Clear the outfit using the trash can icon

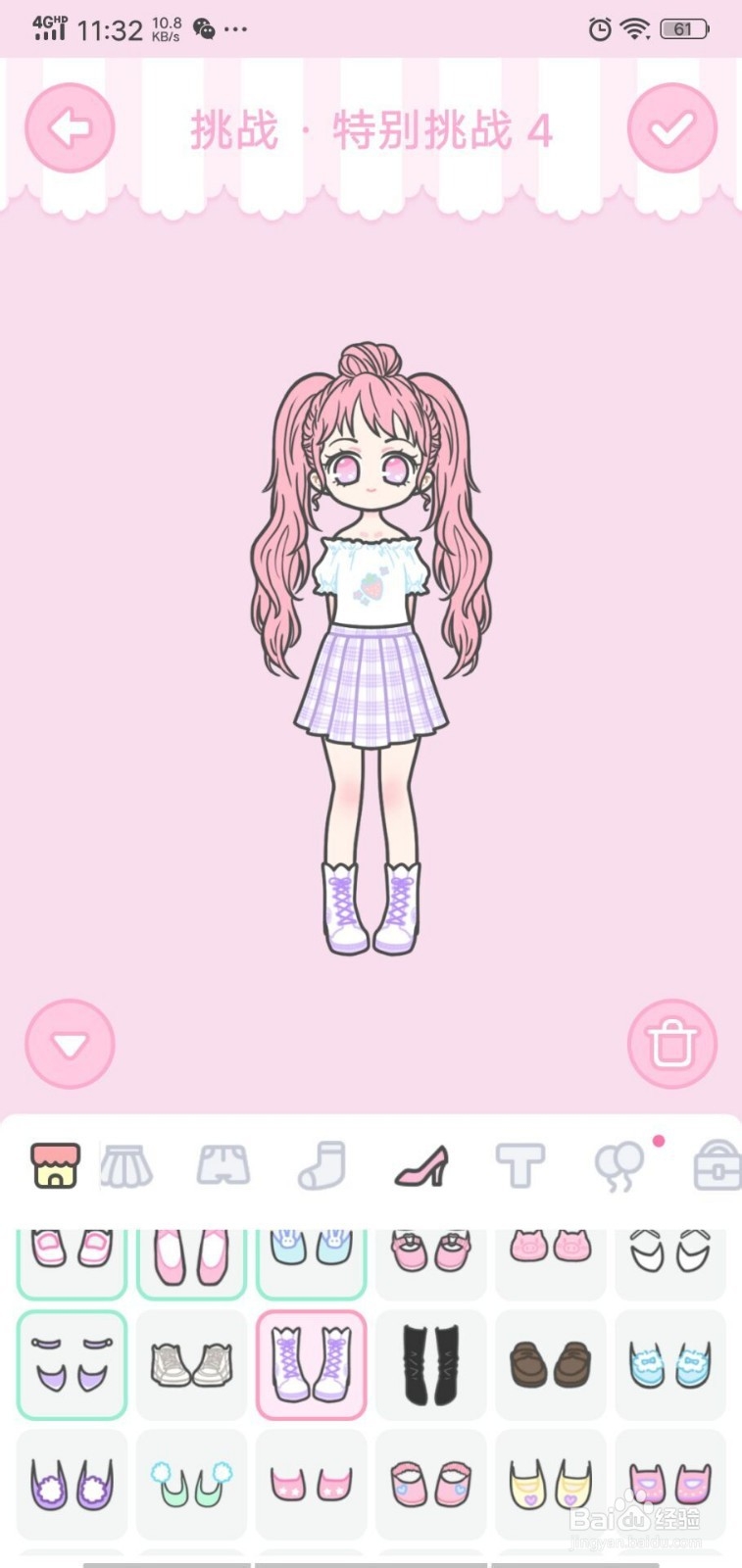click(x=671, y=1044)
